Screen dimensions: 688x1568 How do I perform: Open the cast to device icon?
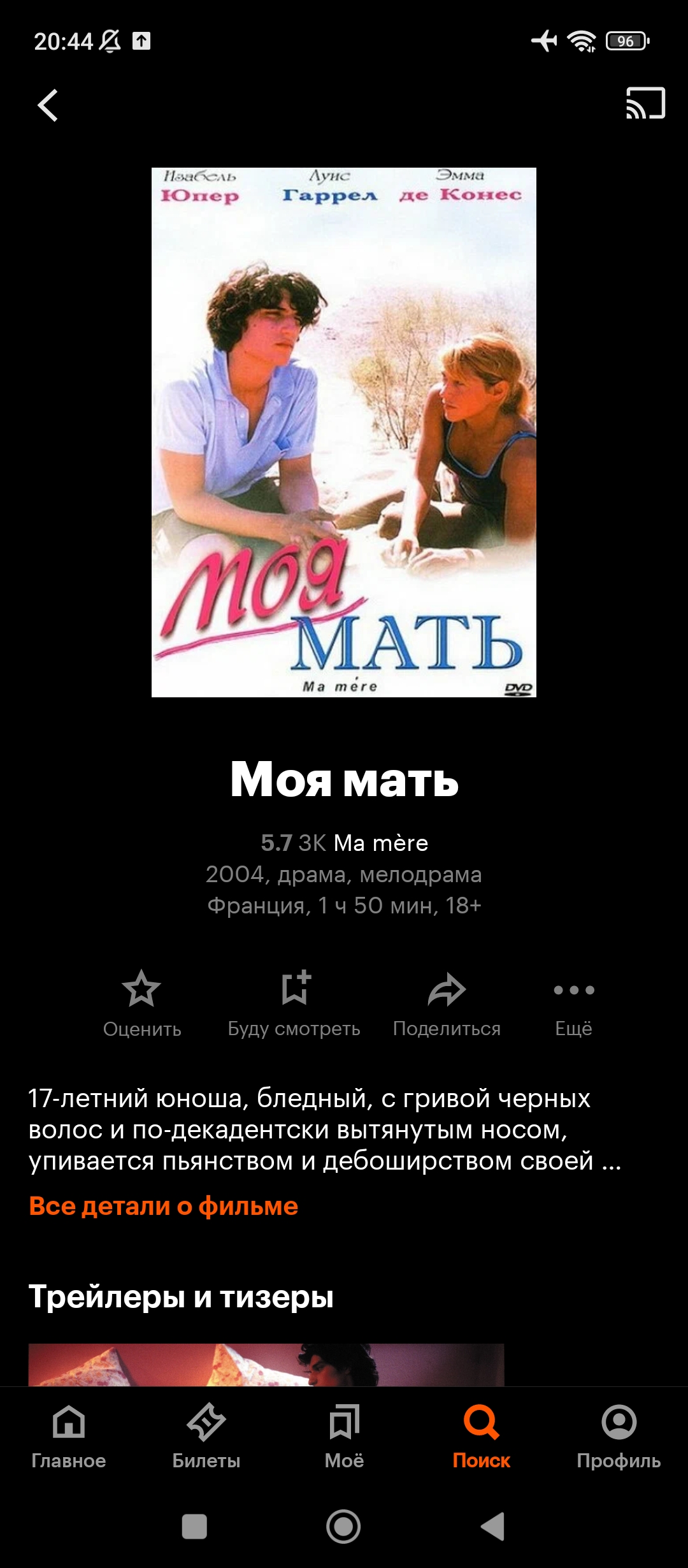[x=645, y=103]
